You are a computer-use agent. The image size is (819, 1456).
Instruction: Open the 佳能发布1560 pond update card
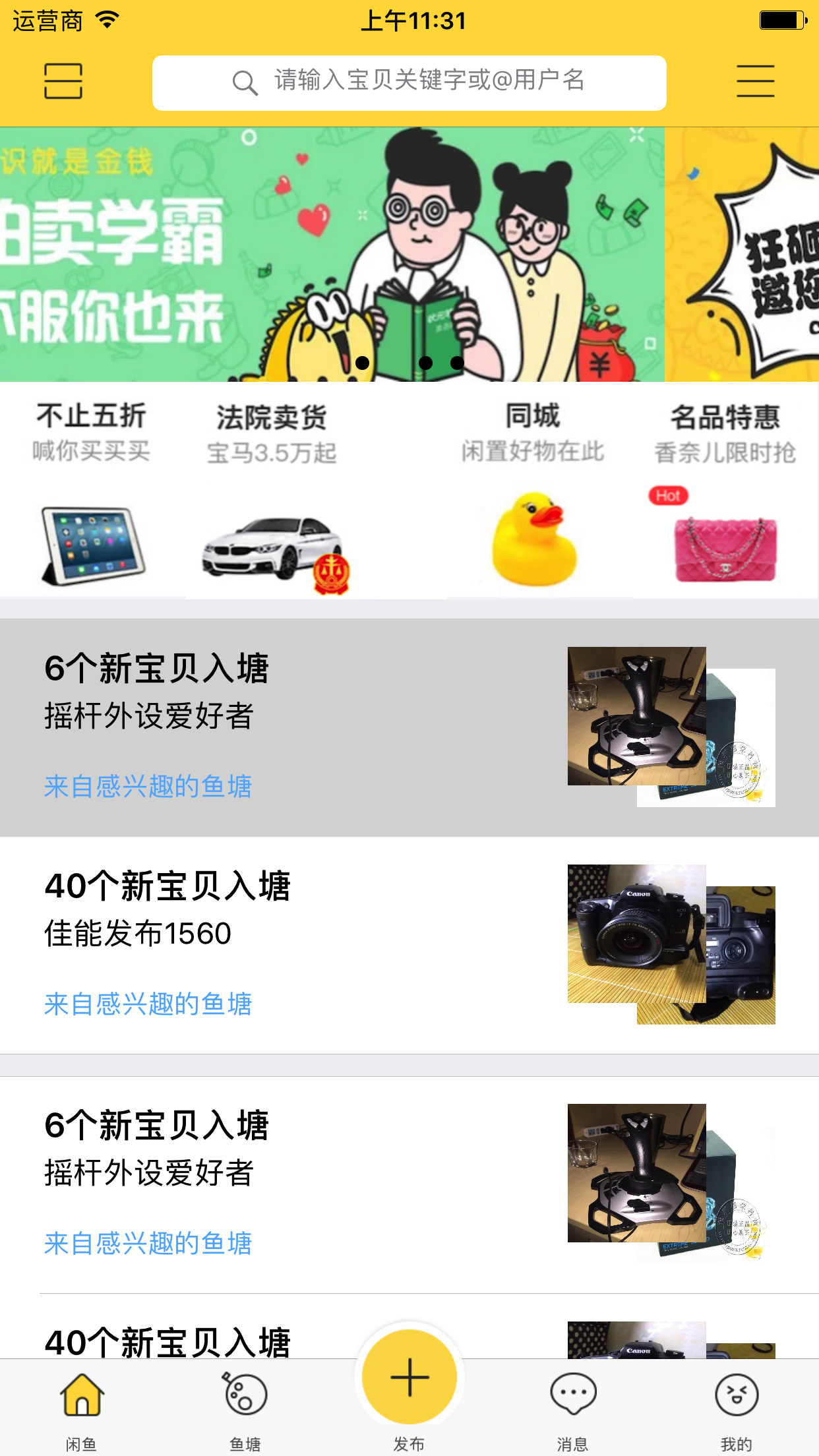pos(409,944)
